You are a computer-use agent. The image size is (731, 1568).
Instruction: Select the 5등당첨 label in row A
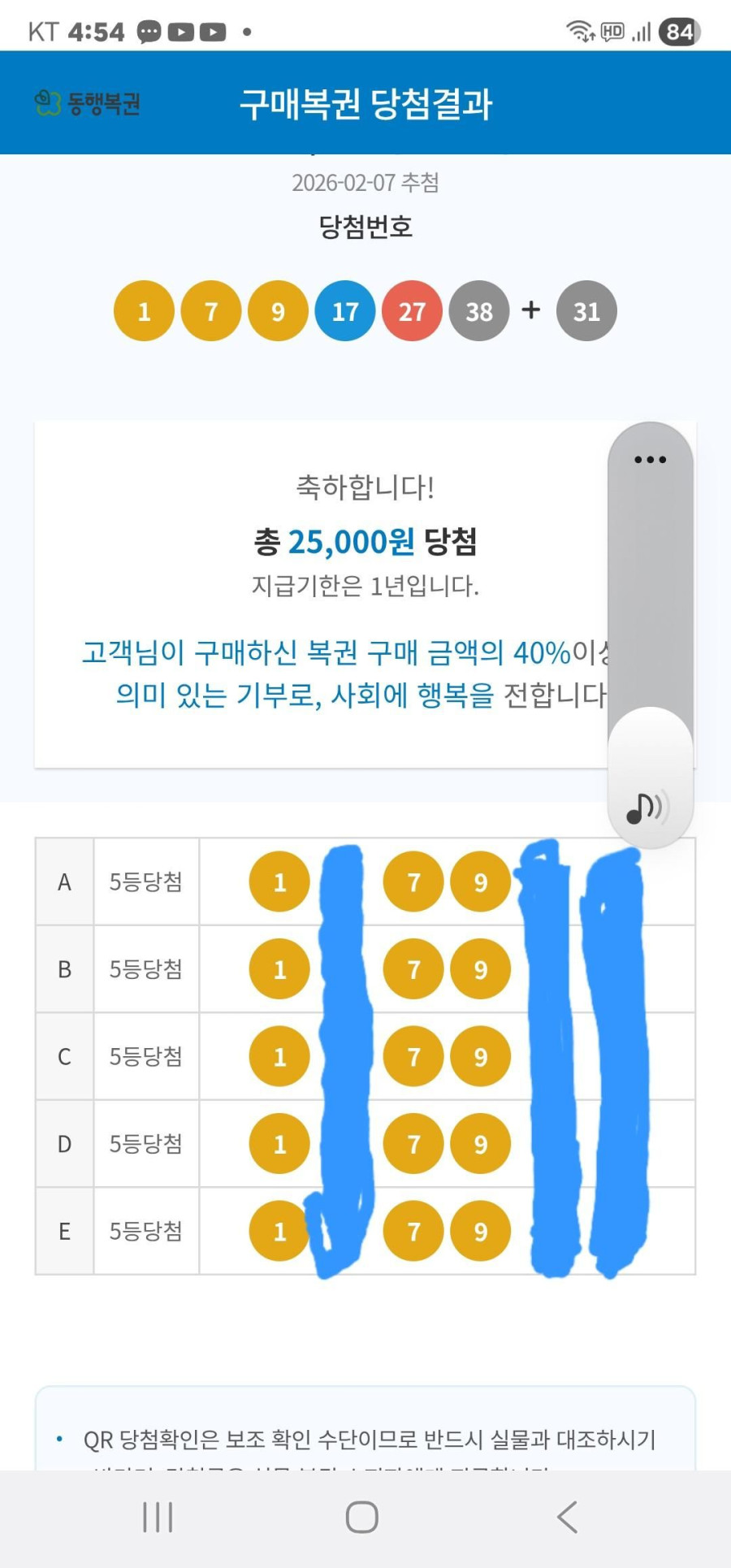click(146, 882)
